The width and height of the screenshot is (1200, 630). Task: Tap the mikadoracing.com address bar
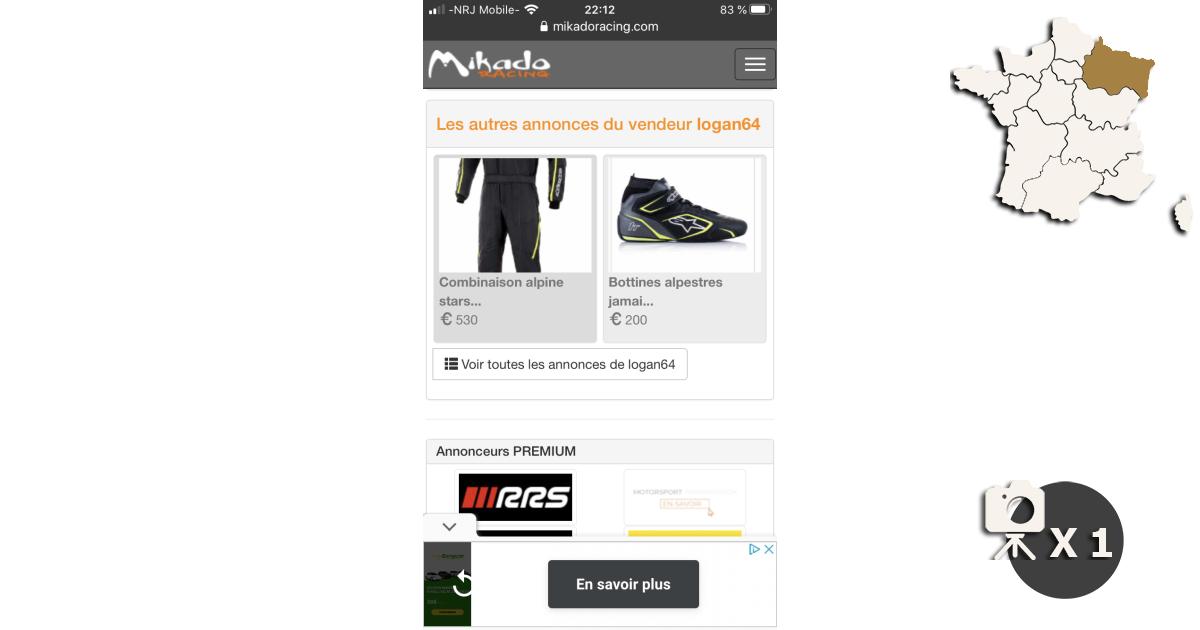tap(600, 27)
